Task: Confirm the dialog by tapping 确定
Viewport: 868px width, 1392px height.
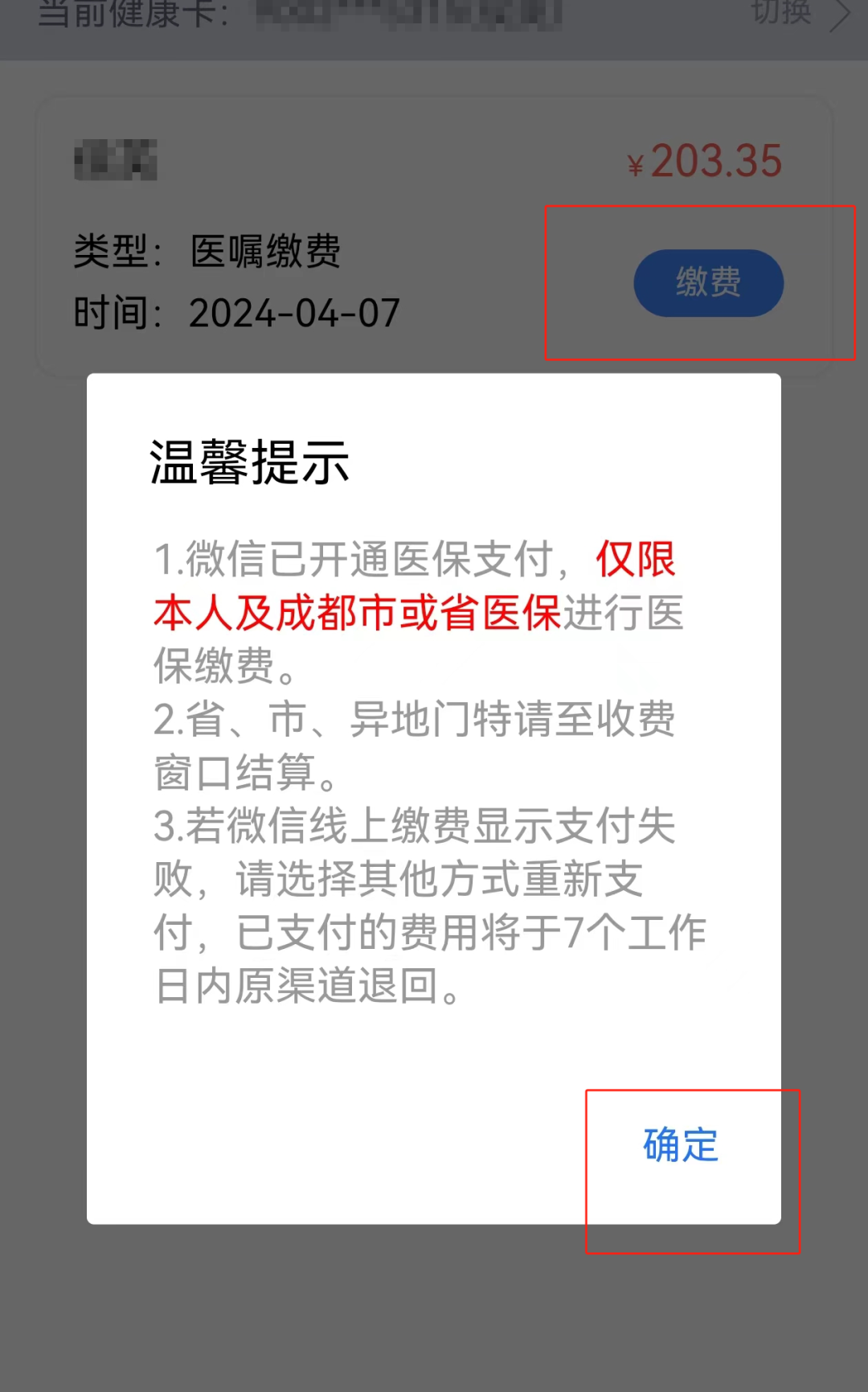Action: coord(681,1144)
